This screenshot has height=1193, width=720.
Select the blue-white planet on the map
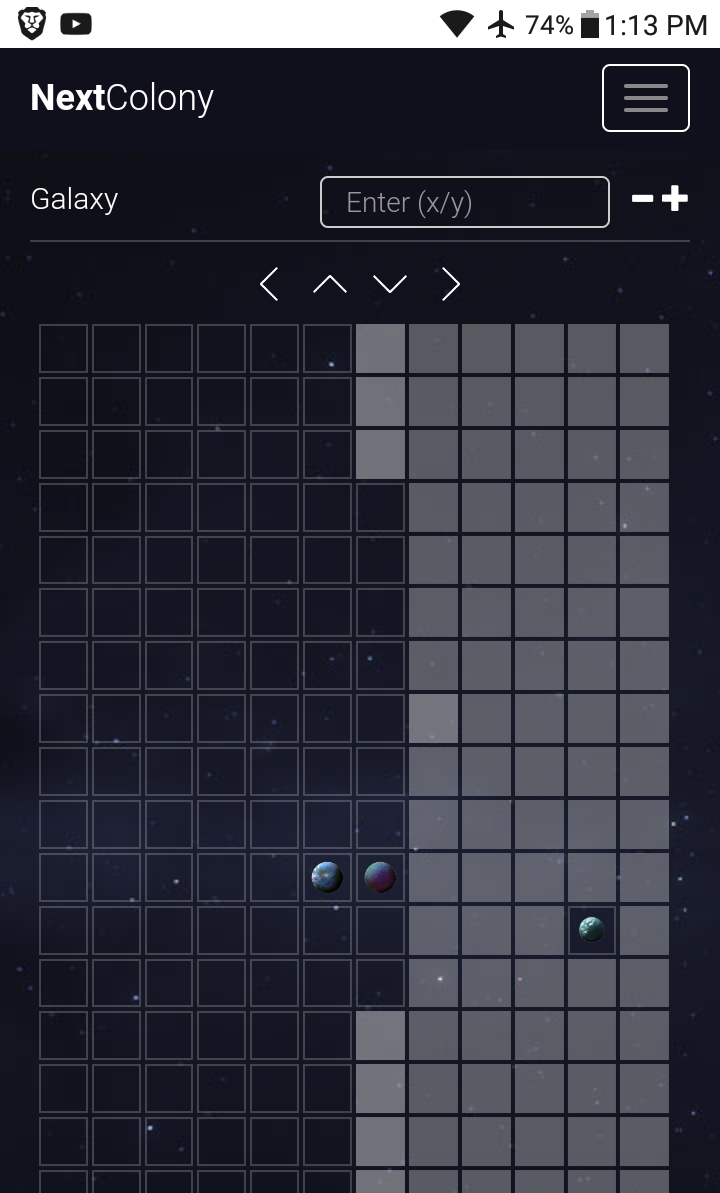coord(327,877)
